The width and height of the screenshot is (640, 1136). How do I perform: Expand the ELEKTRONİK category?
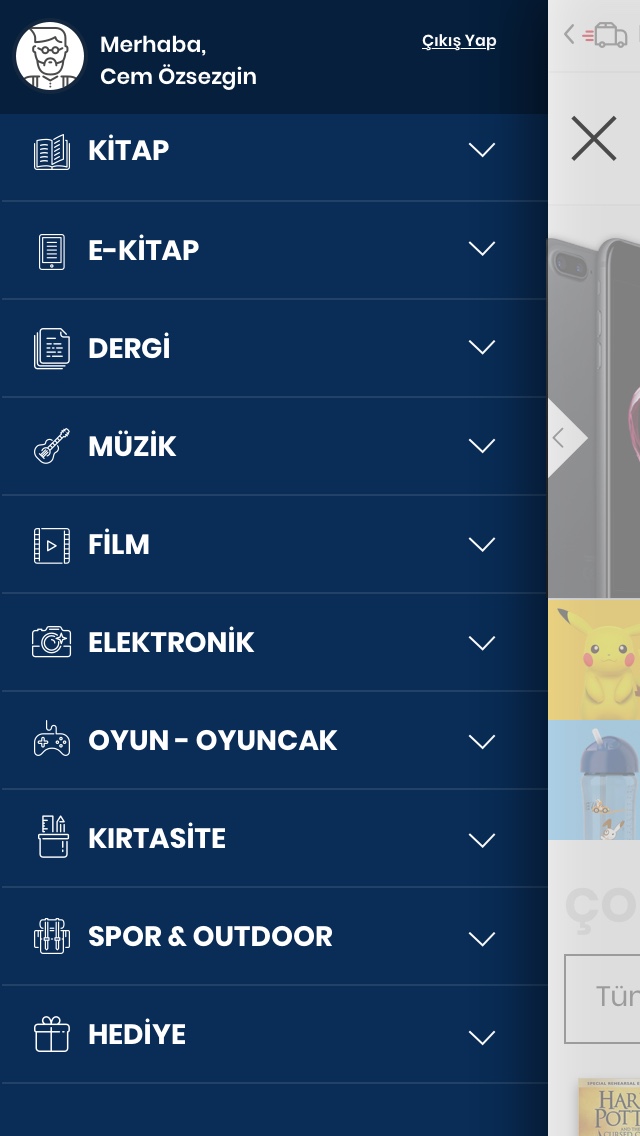tap(481, 642)
